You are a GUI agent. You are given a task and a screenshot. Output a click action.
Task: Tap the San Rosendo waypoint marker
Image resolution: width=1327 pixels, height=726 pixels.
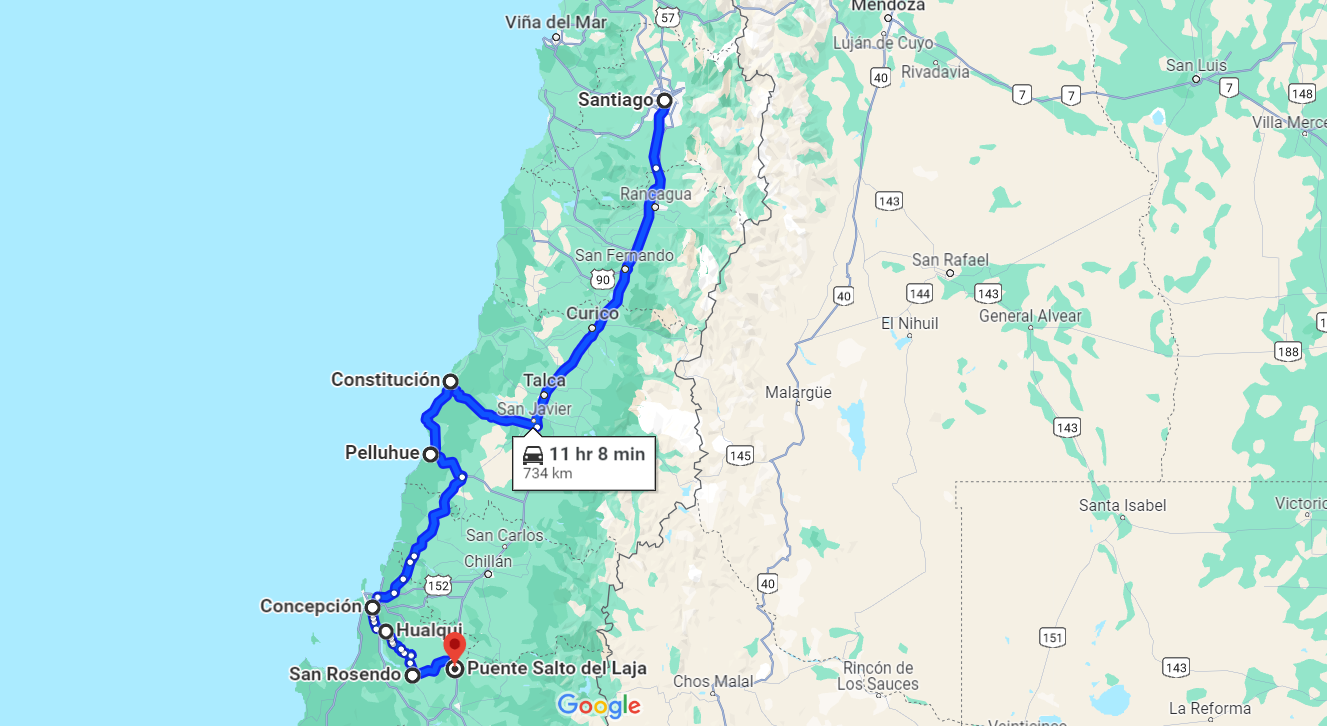[x=412, y=675]
